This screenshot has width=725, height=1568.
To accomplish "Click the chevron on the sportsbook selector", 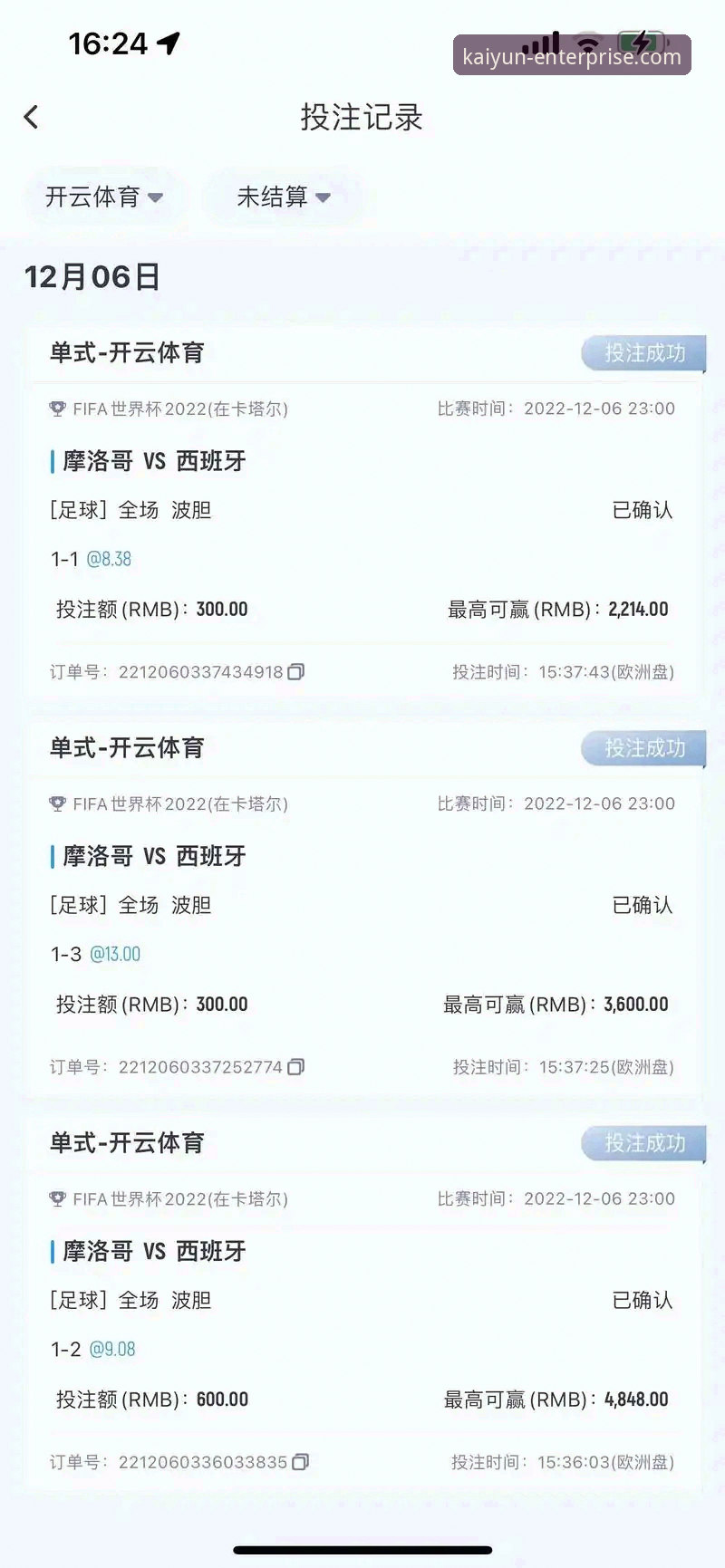I will click(156, 199).
